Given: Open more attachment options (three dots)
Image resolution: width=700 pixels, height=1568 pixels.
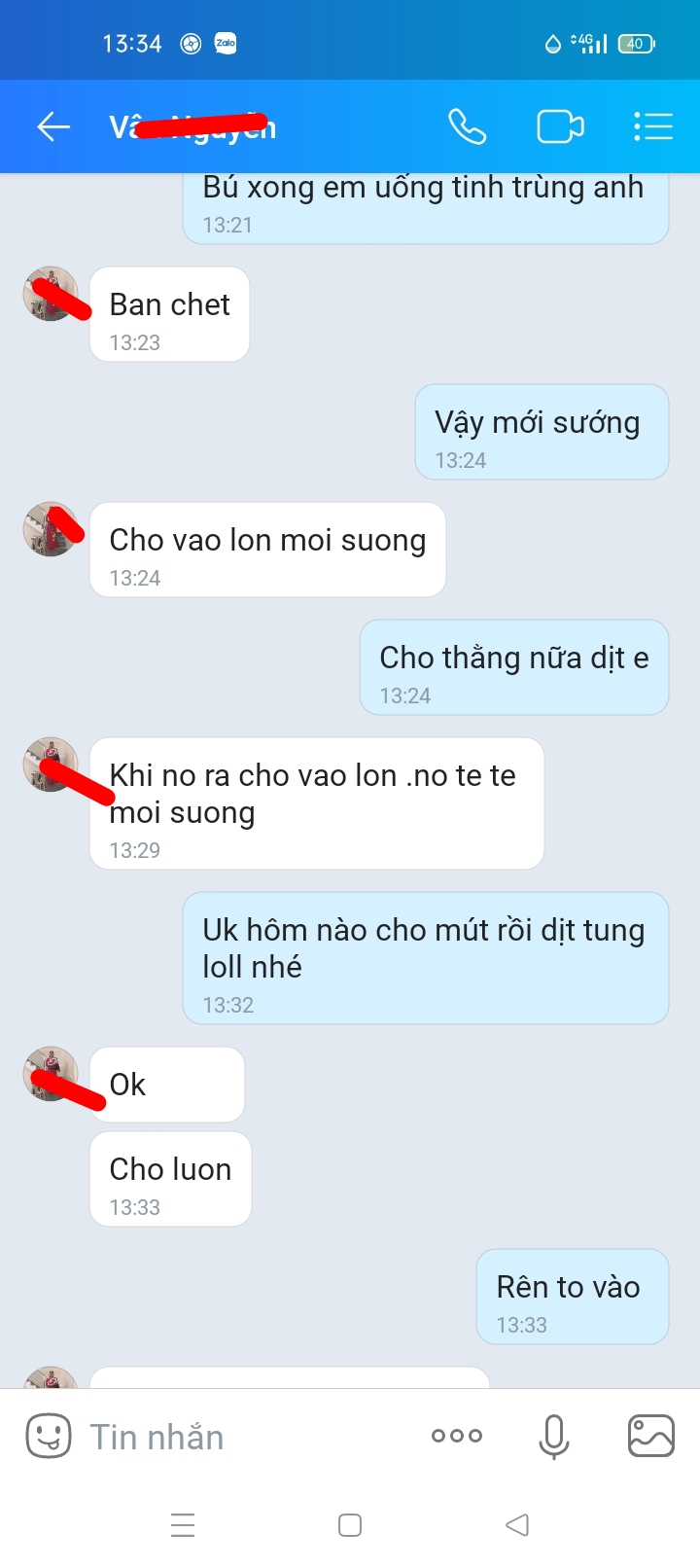Looking at the screenshot, I should [x=456, y=1436].
